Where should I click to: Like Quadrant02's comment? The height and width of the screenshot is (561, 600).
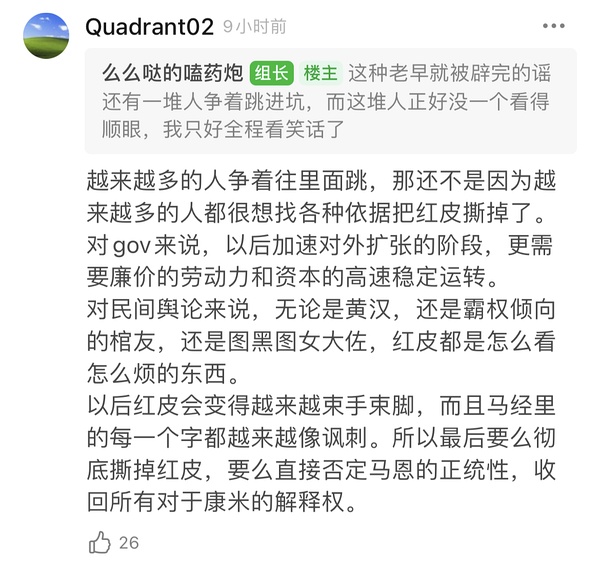[100, 542]
